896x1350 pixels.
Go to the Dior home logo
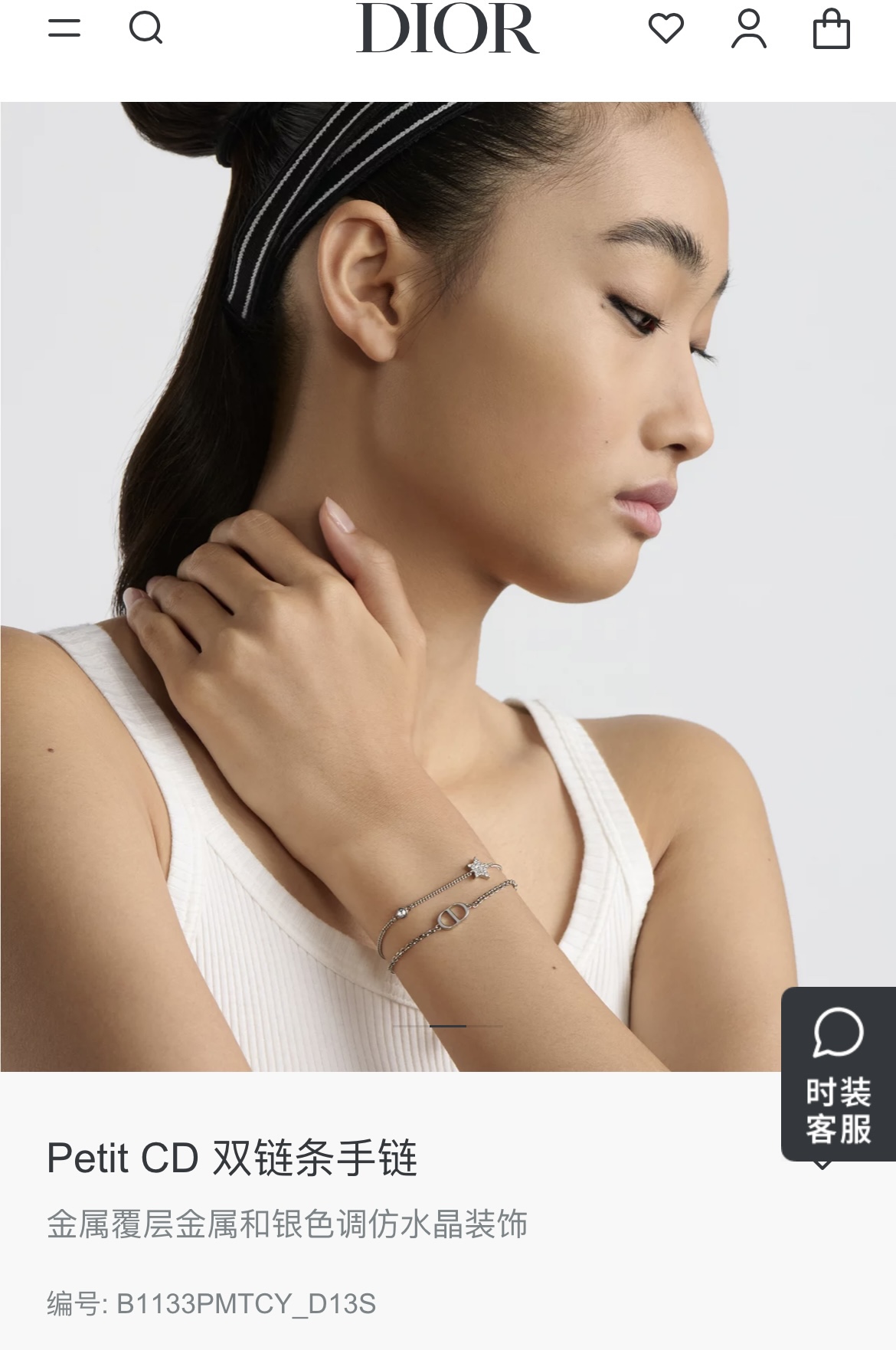pyautogui.click(x=447, y=29)
